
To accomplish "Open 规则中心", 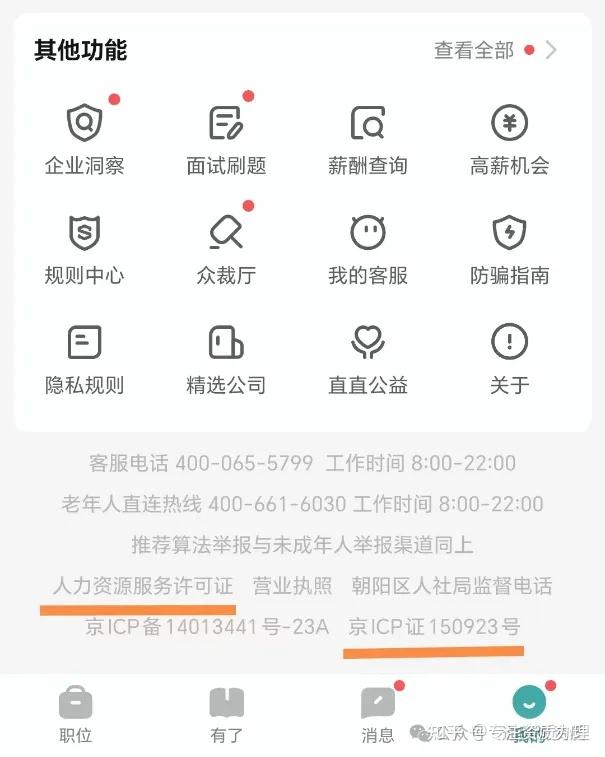I will coord(85,249).
